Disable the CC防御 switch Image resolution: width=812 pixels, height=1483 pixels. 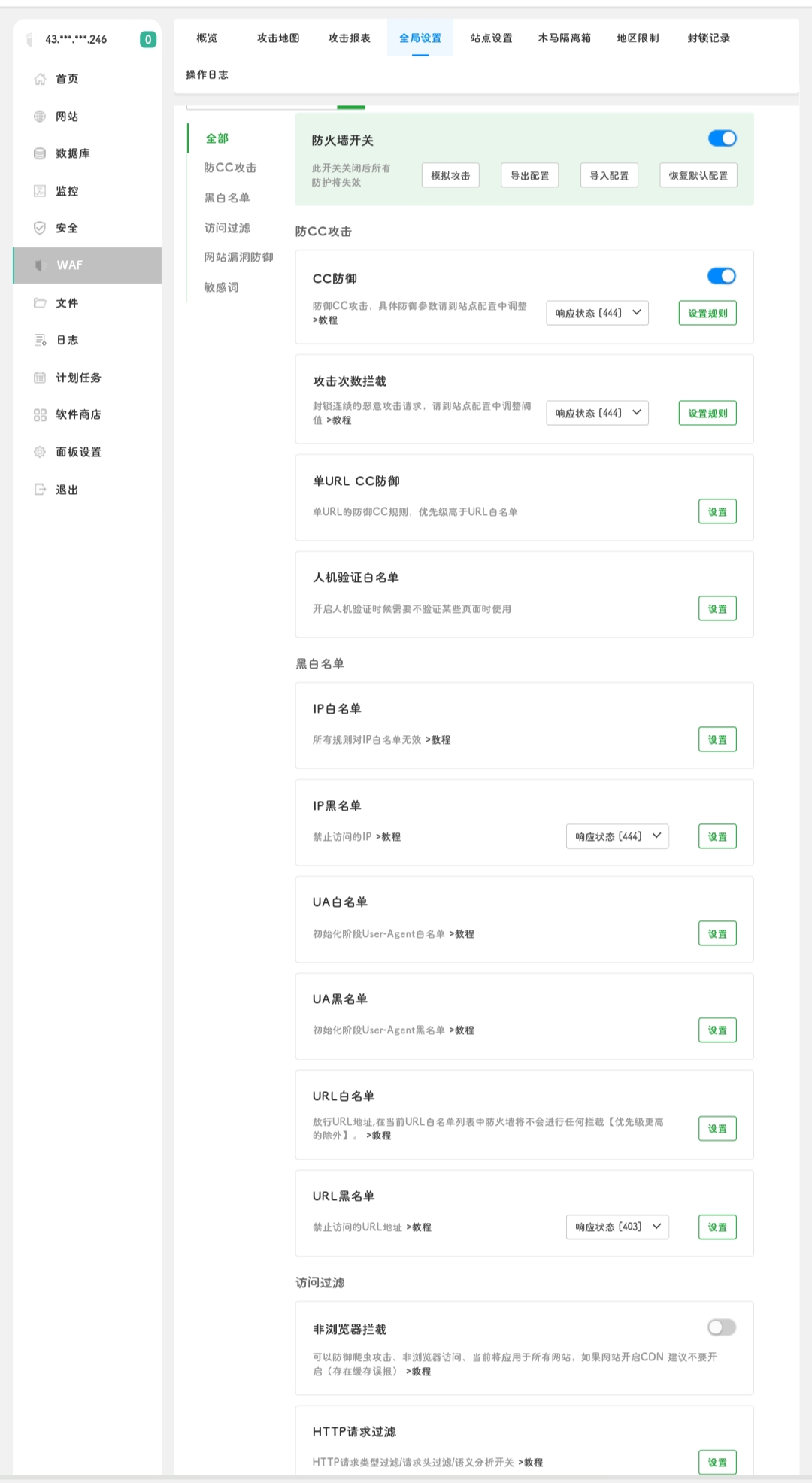point(722,276)
